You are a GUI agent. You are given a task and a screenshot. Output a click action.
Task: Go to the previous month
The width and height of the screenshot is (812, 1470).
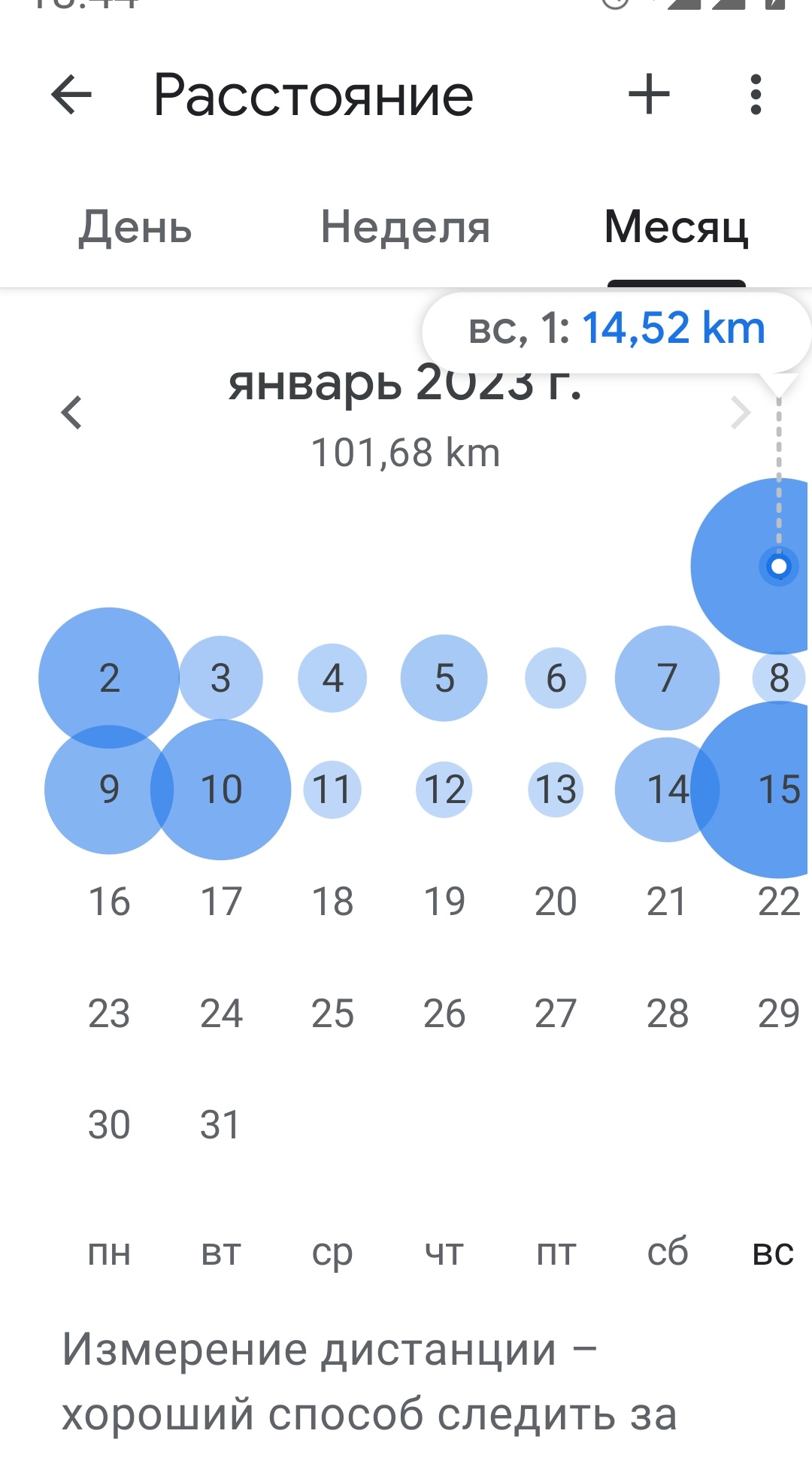click(x=72, y=413)
